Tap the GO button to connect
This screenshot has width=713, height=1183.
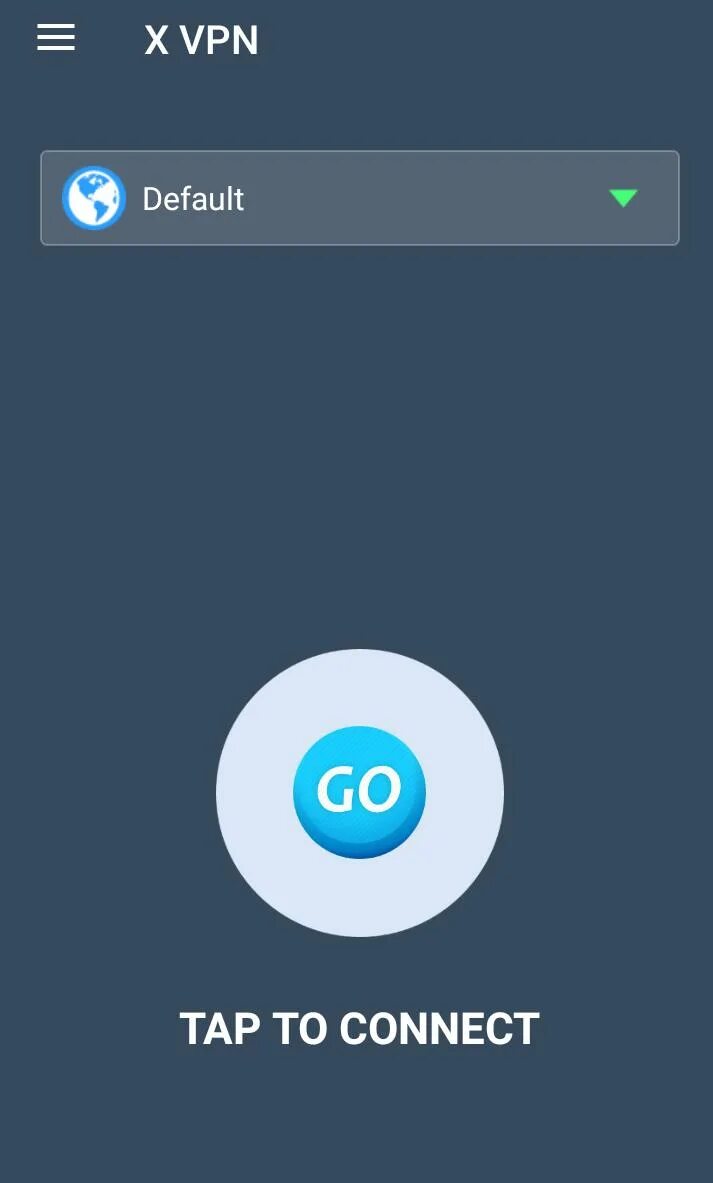359,791
